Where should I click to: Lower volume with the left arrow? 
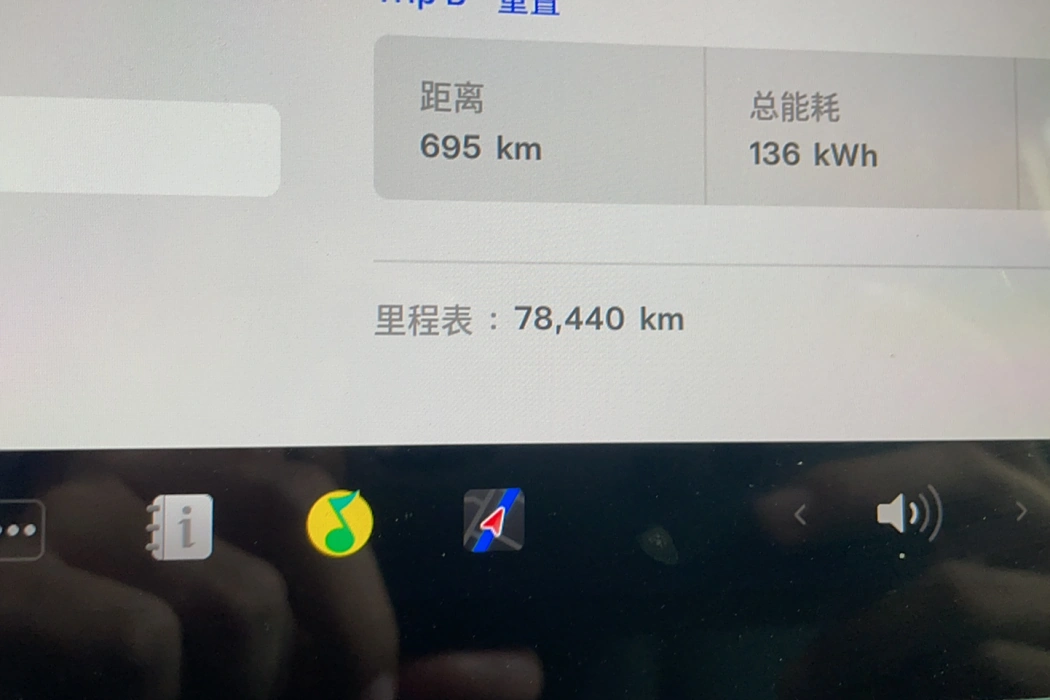(799, 515)
